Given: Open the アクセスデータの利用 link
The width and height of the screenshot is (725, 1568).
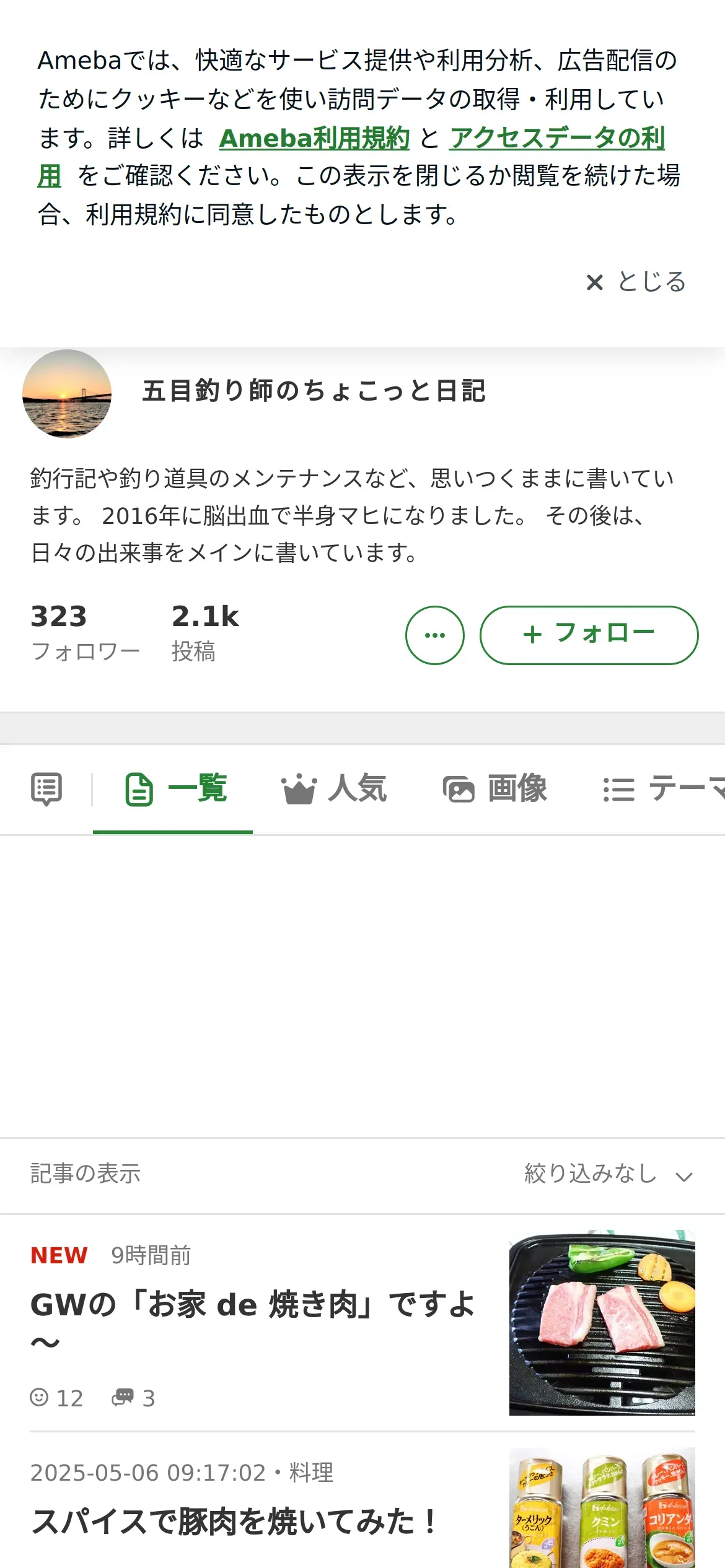Looking at the screenshot, I should click(x=557, y=138).
